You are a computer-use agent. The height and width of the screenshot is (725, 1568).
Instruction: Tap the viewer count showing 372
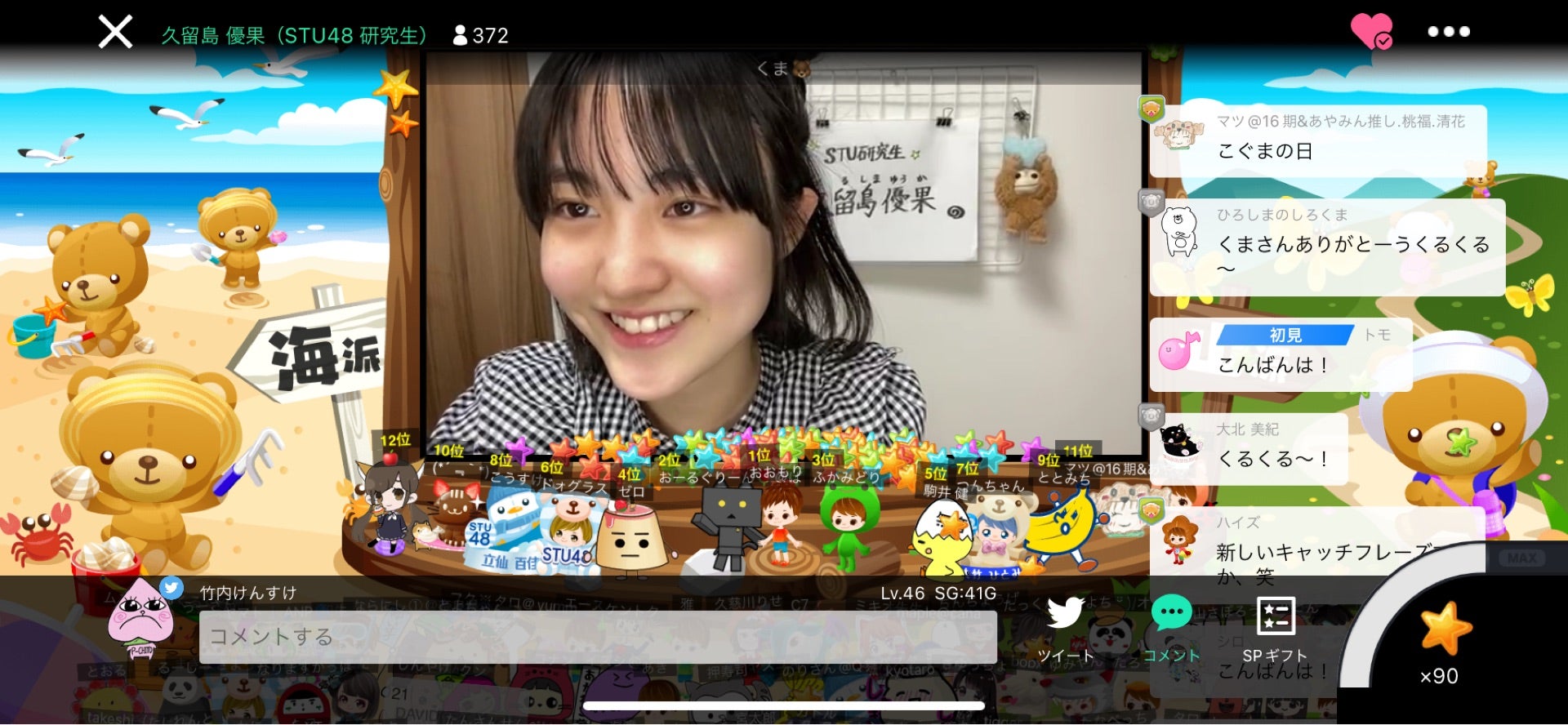pyautogui.click(x=481, y=35)
